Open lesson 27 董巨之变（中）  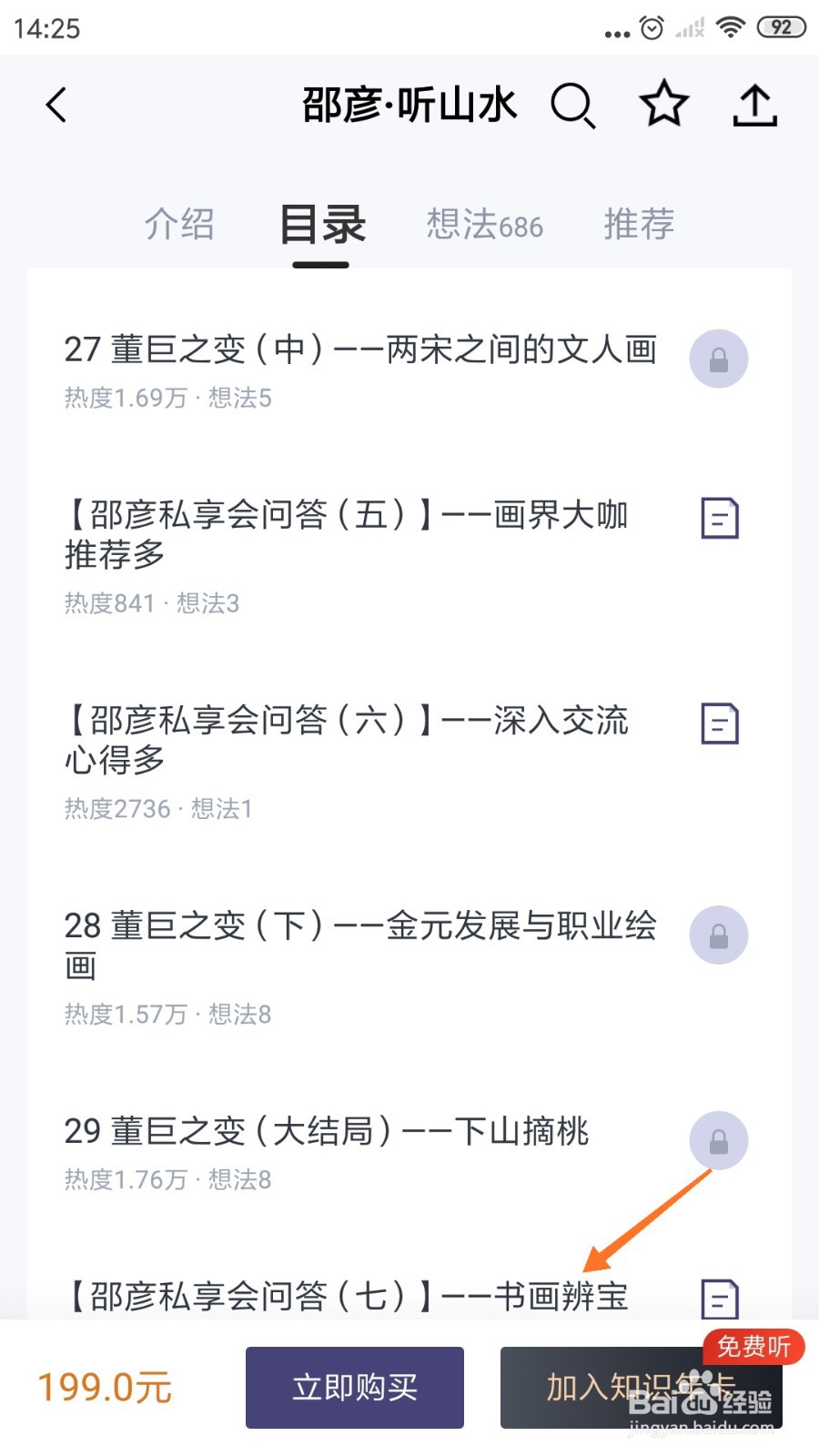point(409,369)
